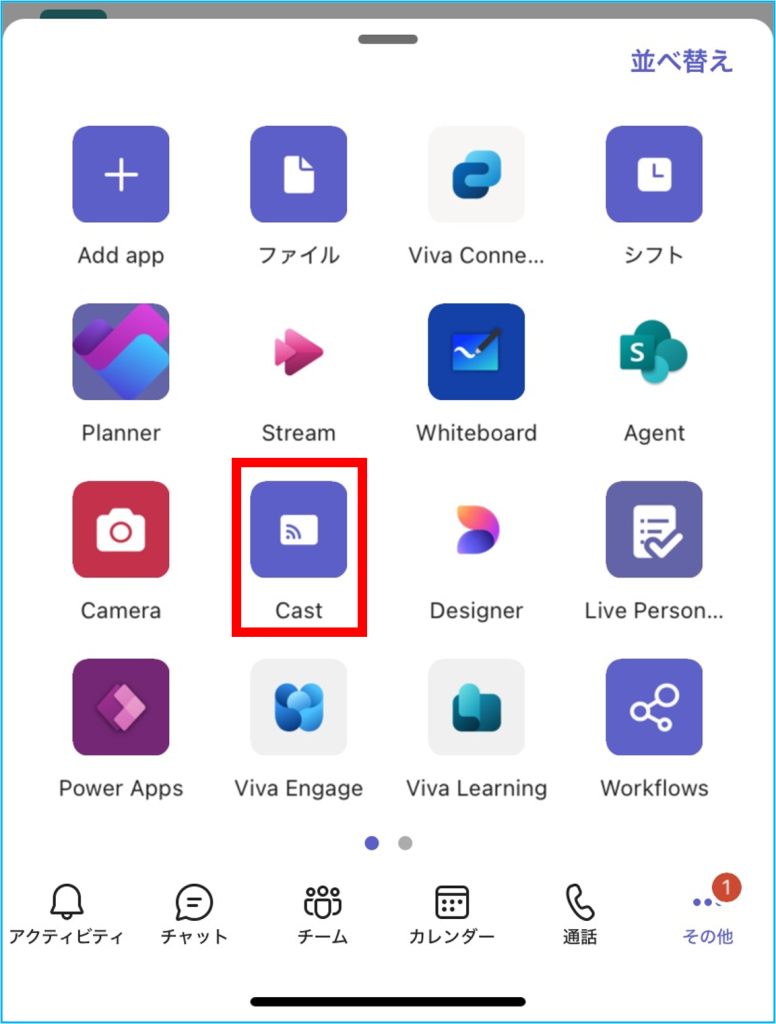The width and height of the screenshot is (776, 1024).
Task: Open Whiteboard app
Action: click(476, 352)
